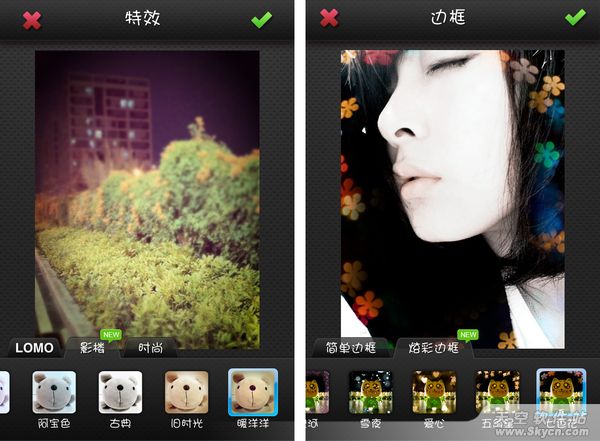Open the 影楼 effects tab
Screen dimensions: 600x441
pos(96,348)
